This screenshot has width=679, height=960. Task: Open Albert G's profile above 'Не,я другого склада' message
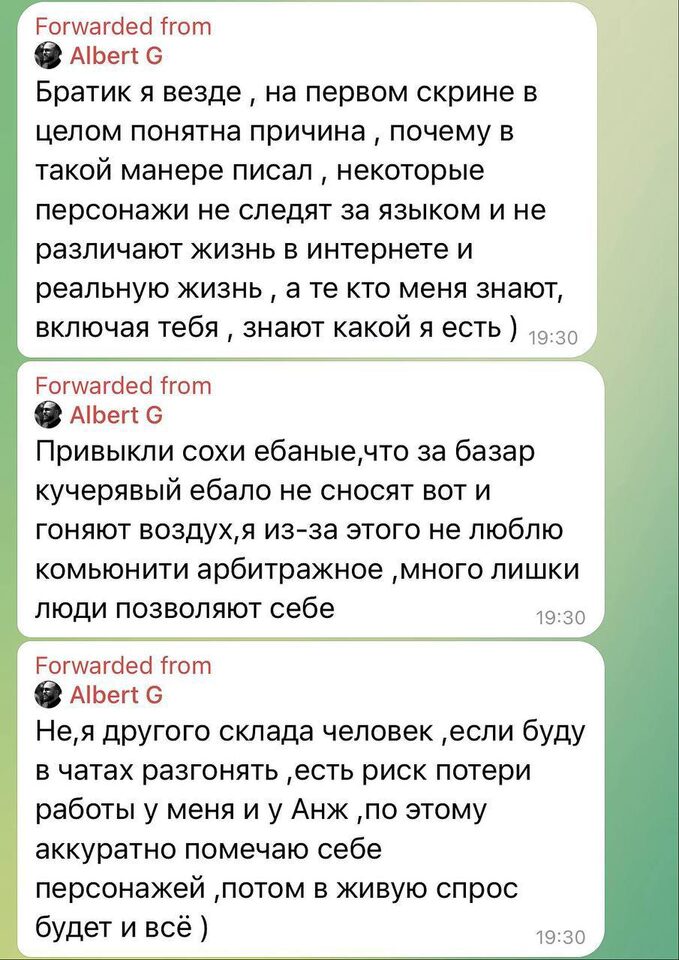[115, 695]
